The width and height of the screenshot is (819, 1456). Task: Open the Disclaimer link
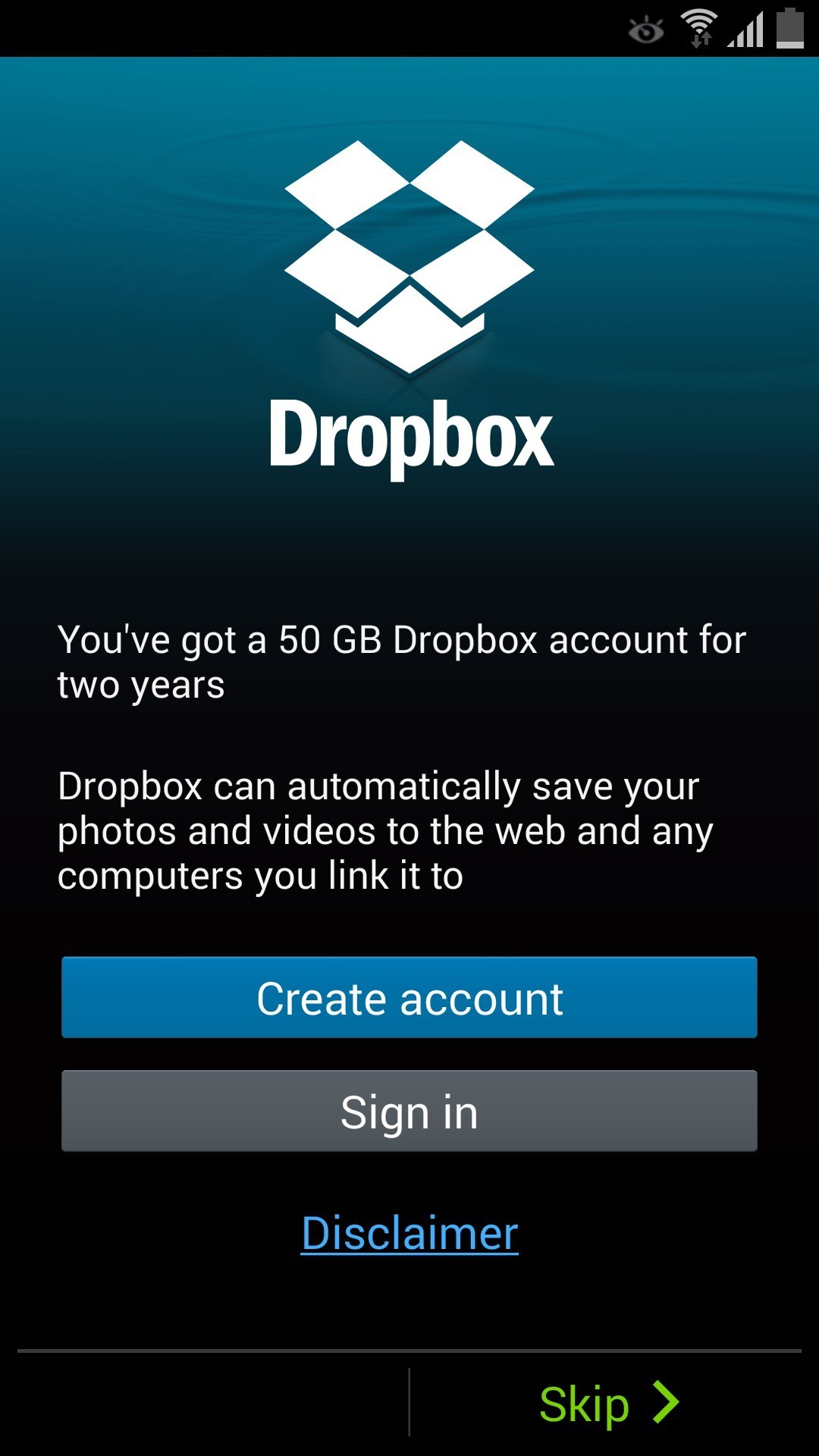409,1233
